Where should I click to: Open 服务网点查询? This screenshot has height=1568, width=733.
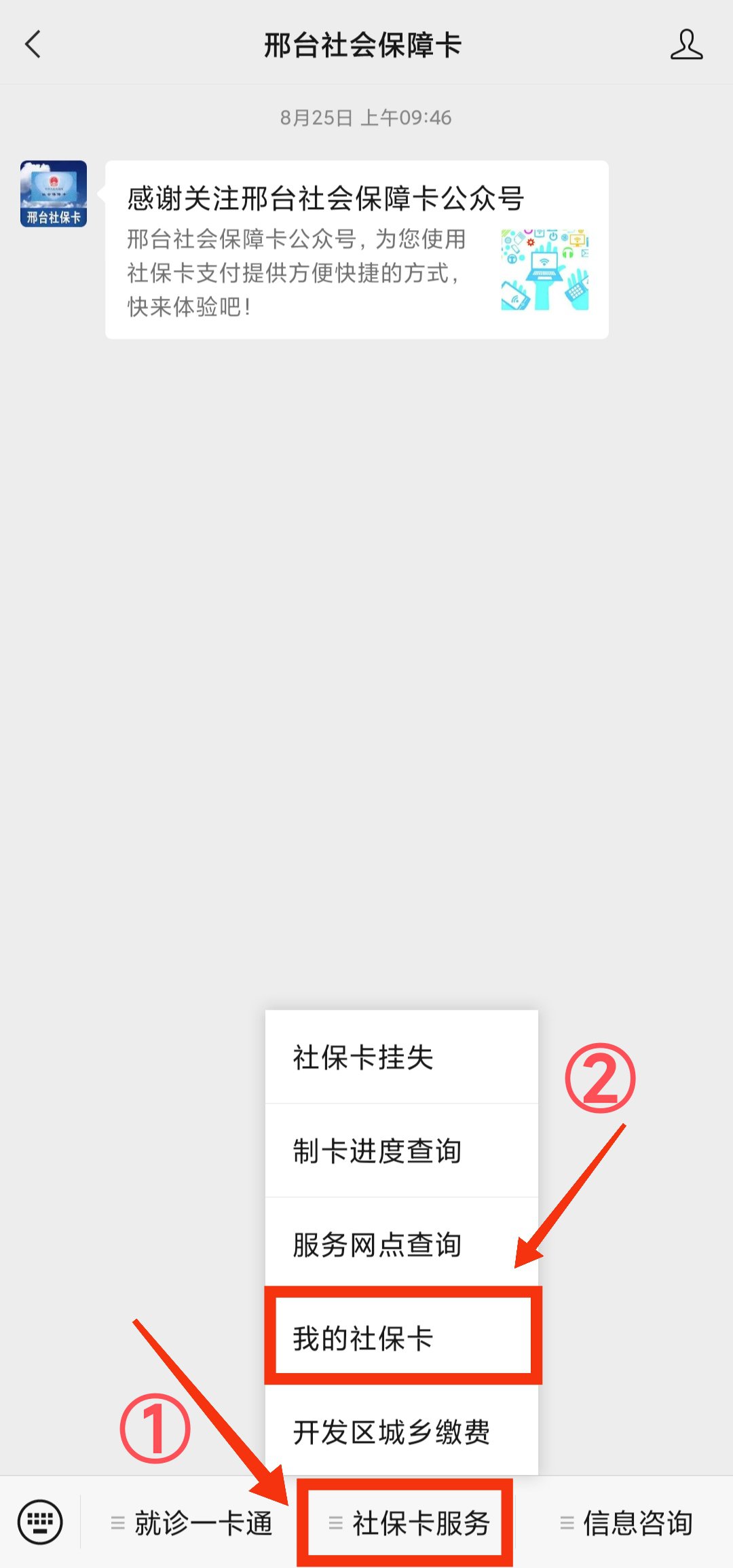[x=401, y=1244]
